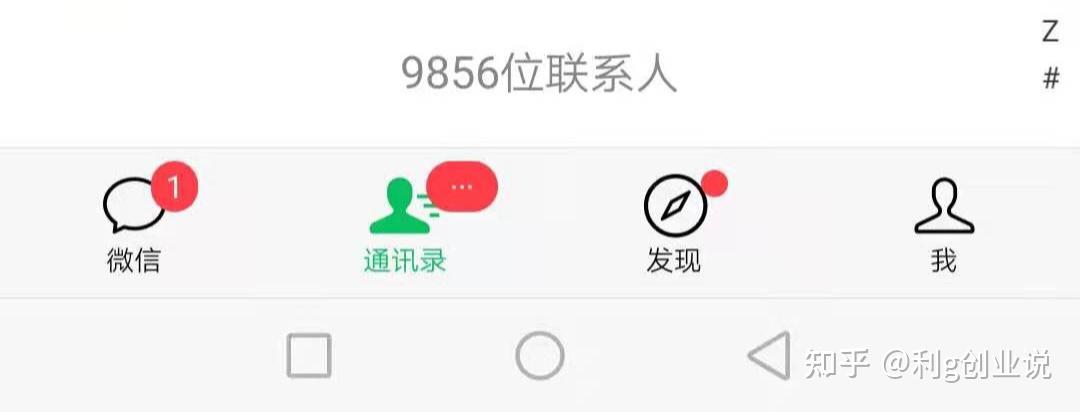
Task: Jump to letter Z in index
Action: coord(1050,32)
